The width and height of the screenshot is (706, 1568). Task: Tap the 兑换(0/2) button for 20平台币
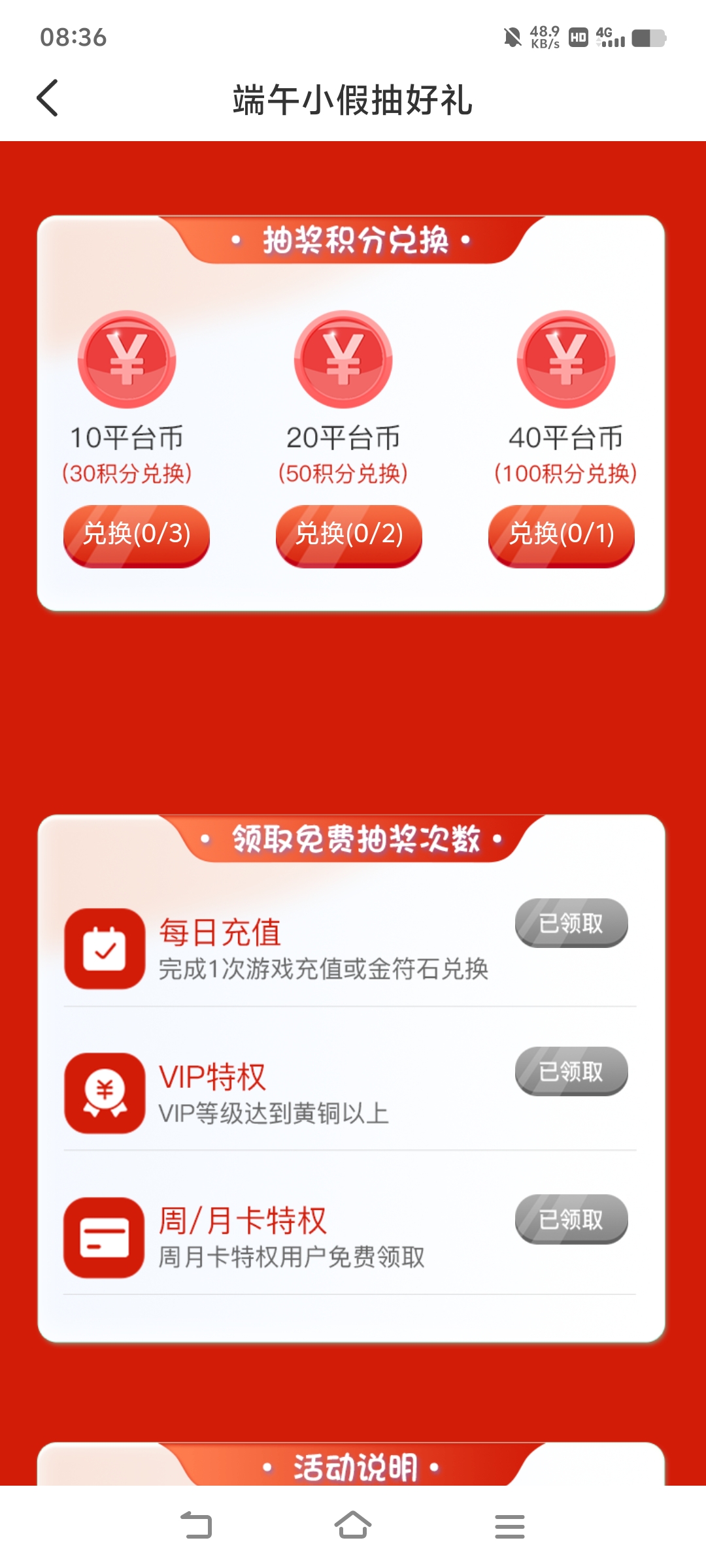point(349,536)
